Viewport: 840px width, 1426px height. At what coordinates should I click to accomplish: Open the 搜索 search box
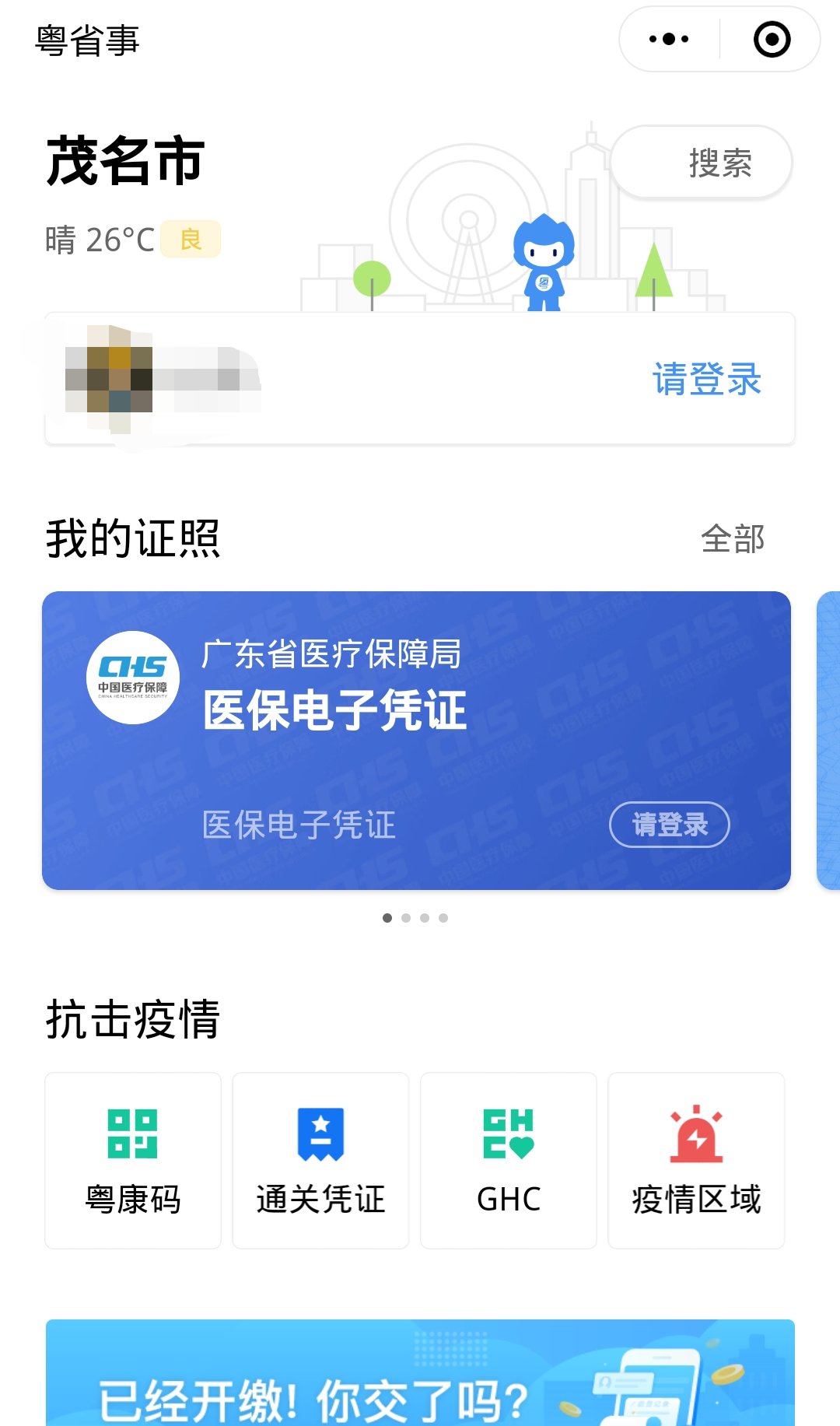click(x=702, y=163)
